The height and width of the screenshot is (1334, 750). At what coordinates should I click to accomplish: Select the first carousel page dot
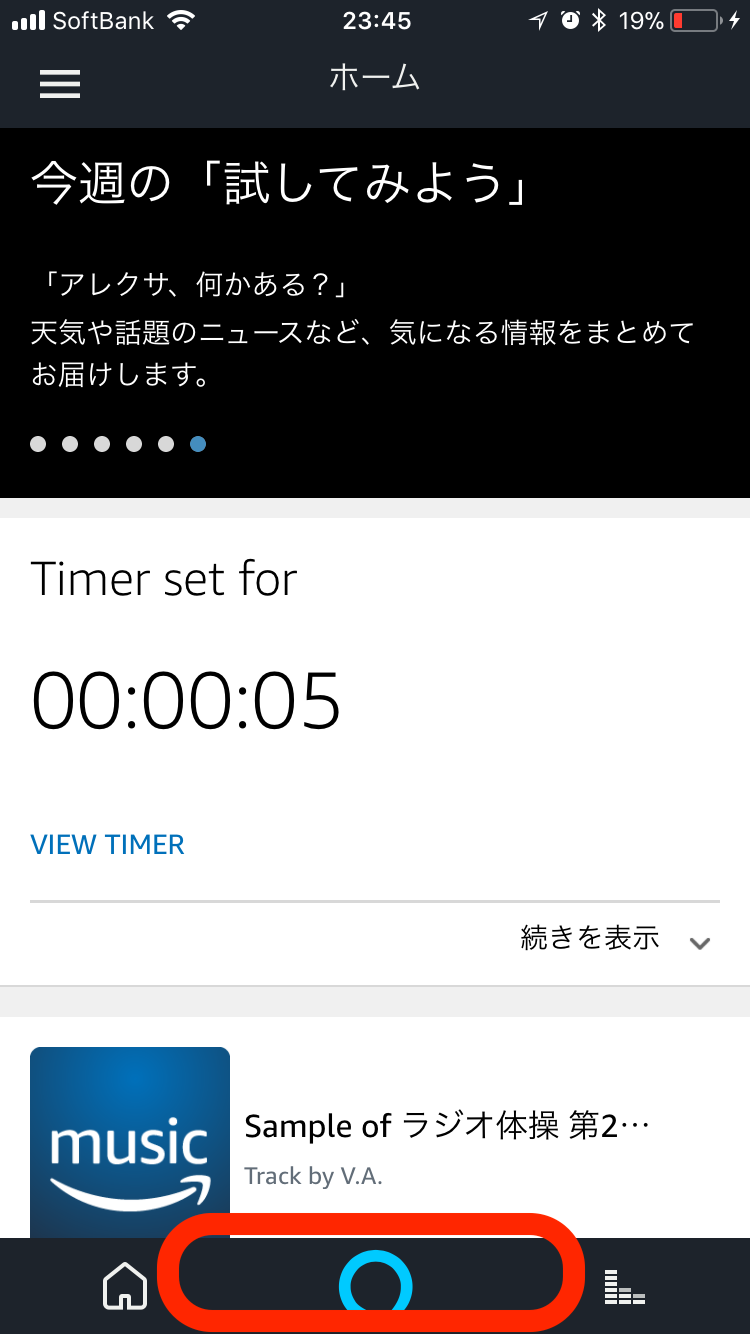(x=38, y=444)
